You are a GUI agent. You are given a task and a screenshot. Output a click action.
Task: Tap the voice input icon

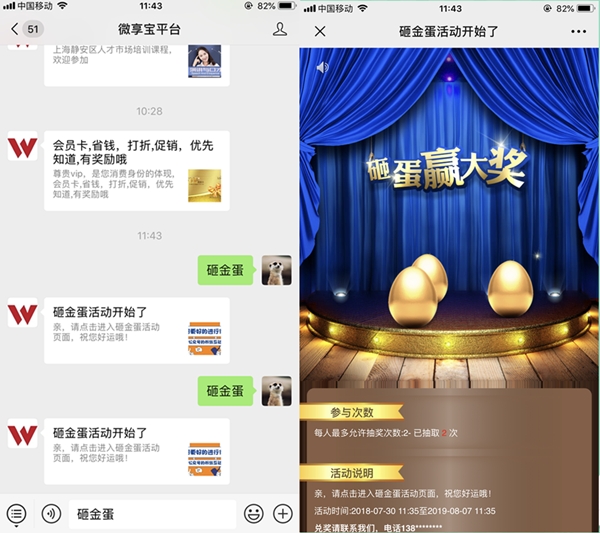pyautogui.click(x=50, y=514)
